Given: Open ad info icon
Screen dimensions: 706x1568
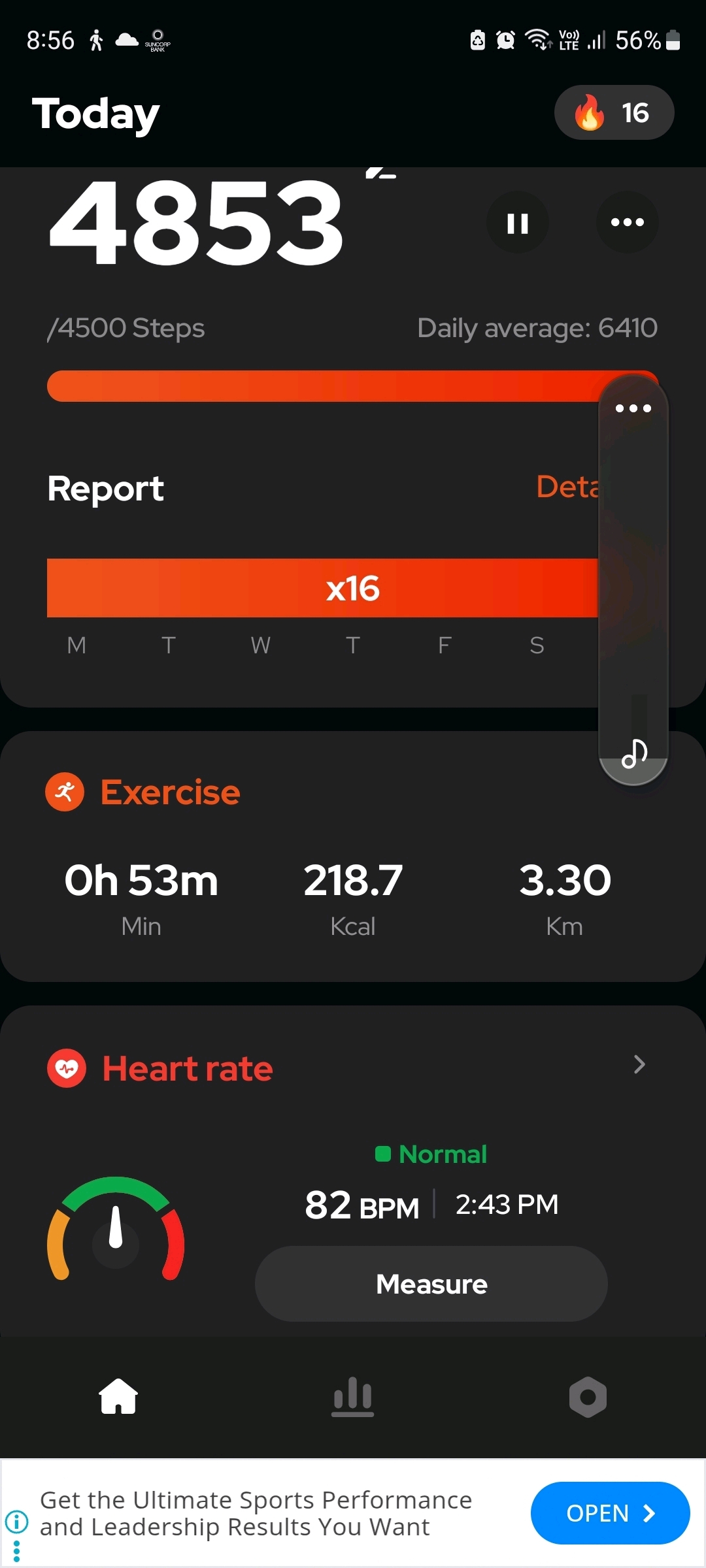Looking at the screenshot, I should [16, 1521].
